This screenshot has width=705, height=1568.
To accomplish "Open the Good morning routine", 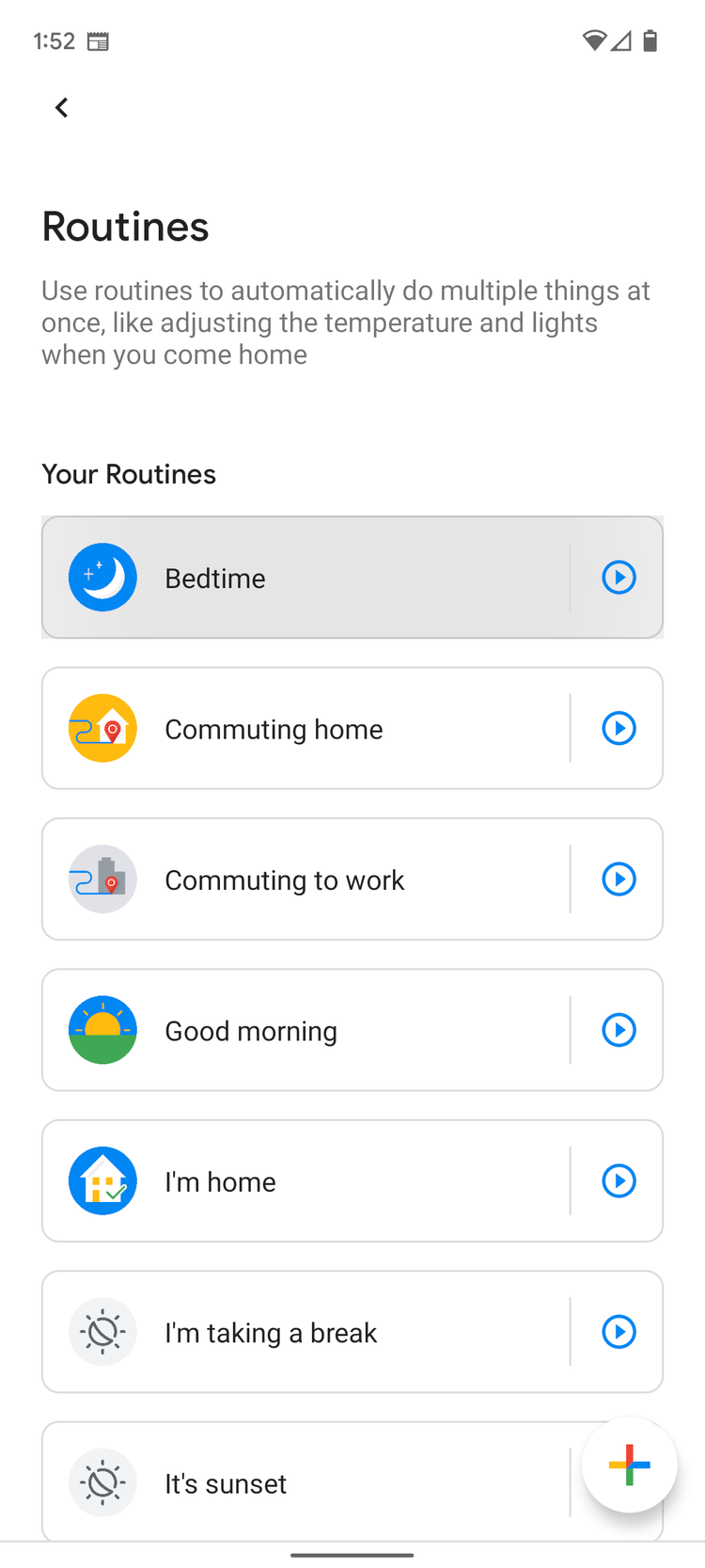I will click(305, 1030).
